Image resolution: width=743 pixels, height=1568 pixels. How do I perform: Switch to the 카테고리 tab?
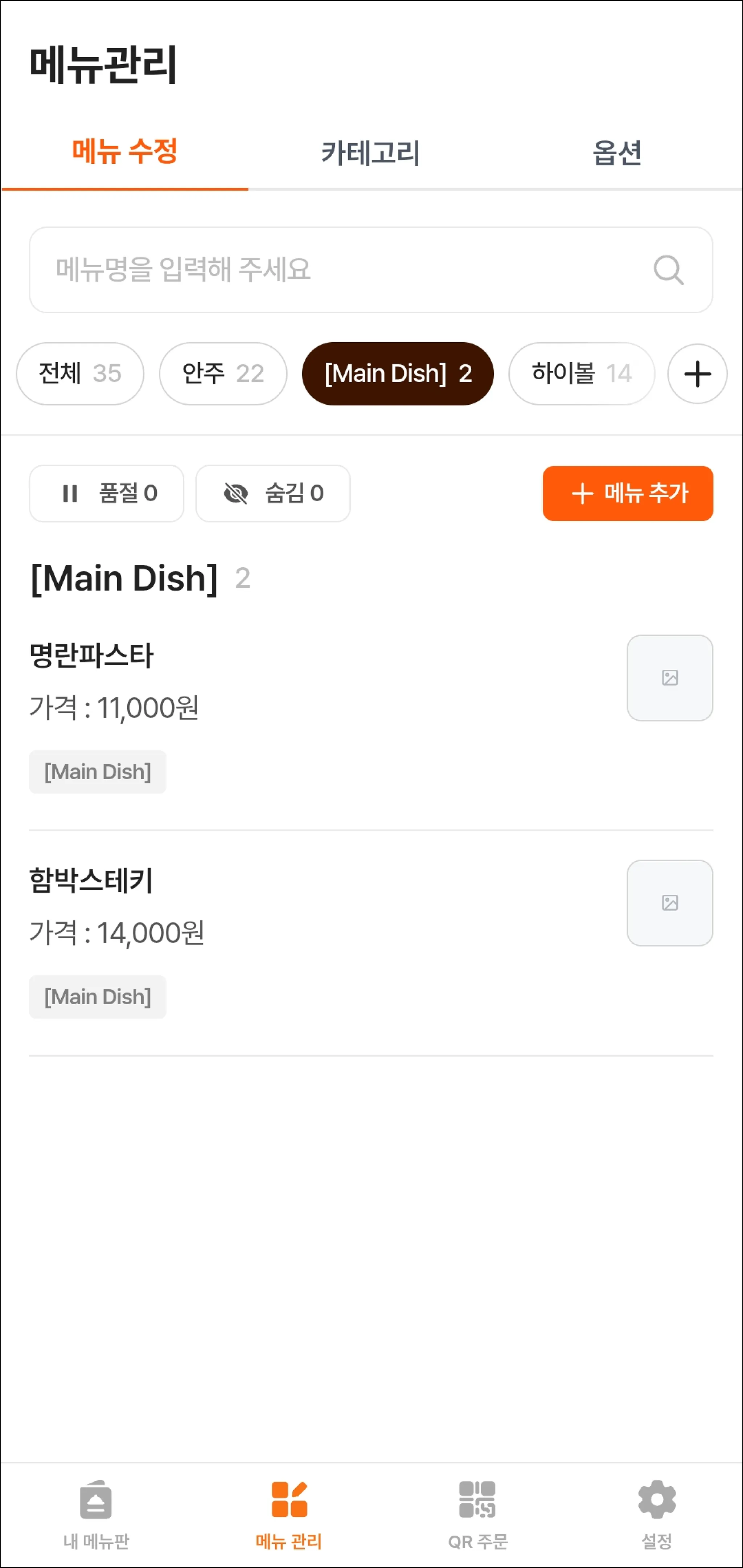(370, 152)
